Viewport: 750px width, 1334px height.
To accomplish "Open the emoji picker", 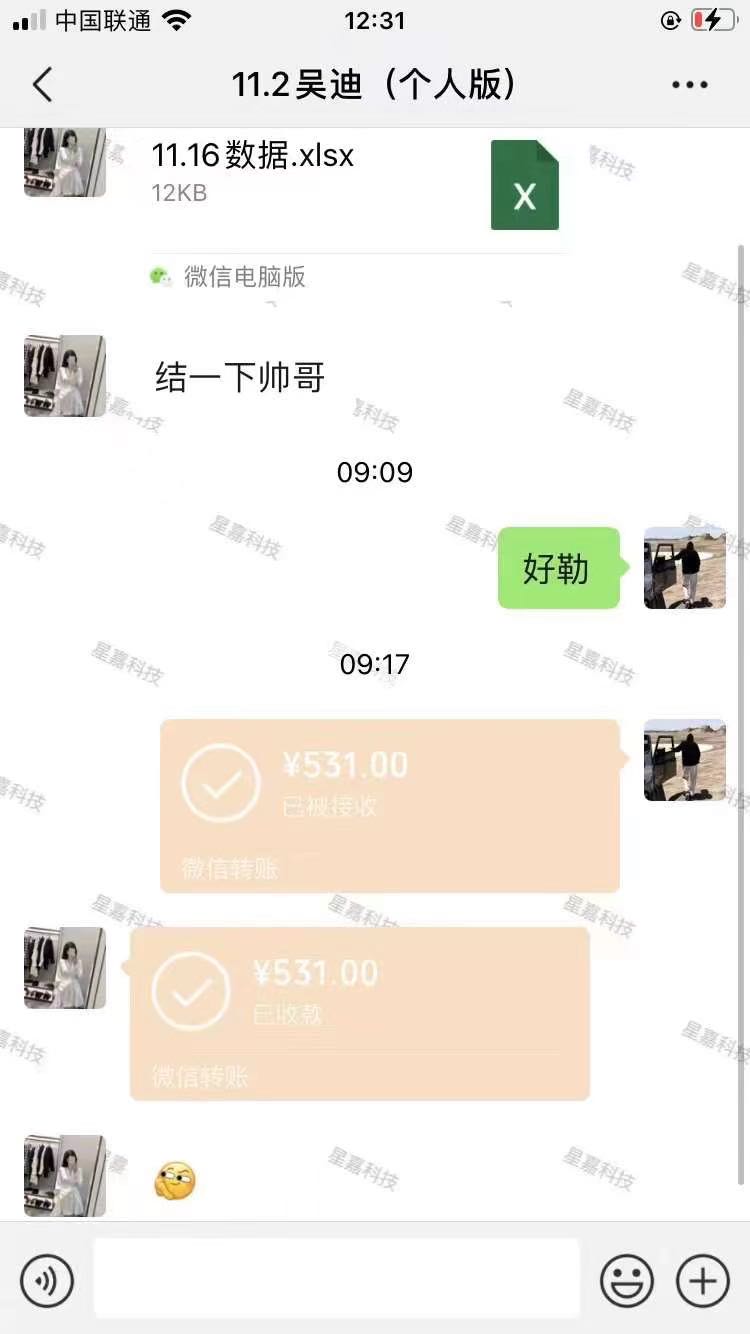I will [627, 1280].
